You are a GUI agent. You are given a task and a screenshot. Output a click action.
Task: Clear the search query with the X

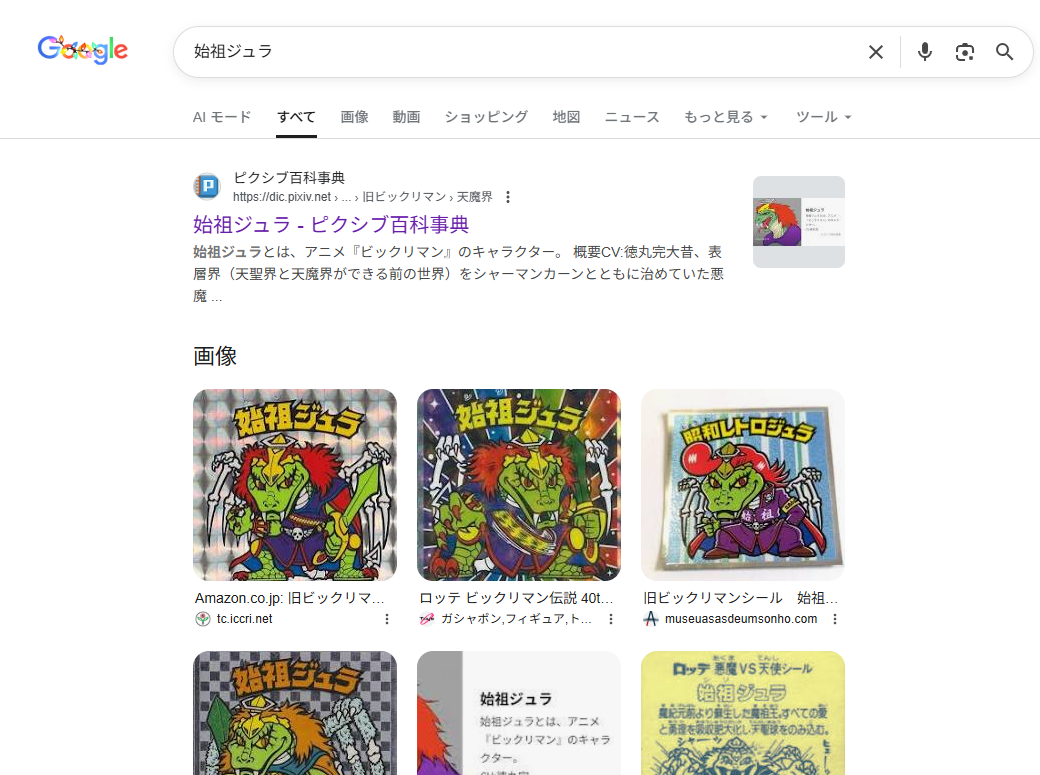pyautogui.click(x=876, y=52)
